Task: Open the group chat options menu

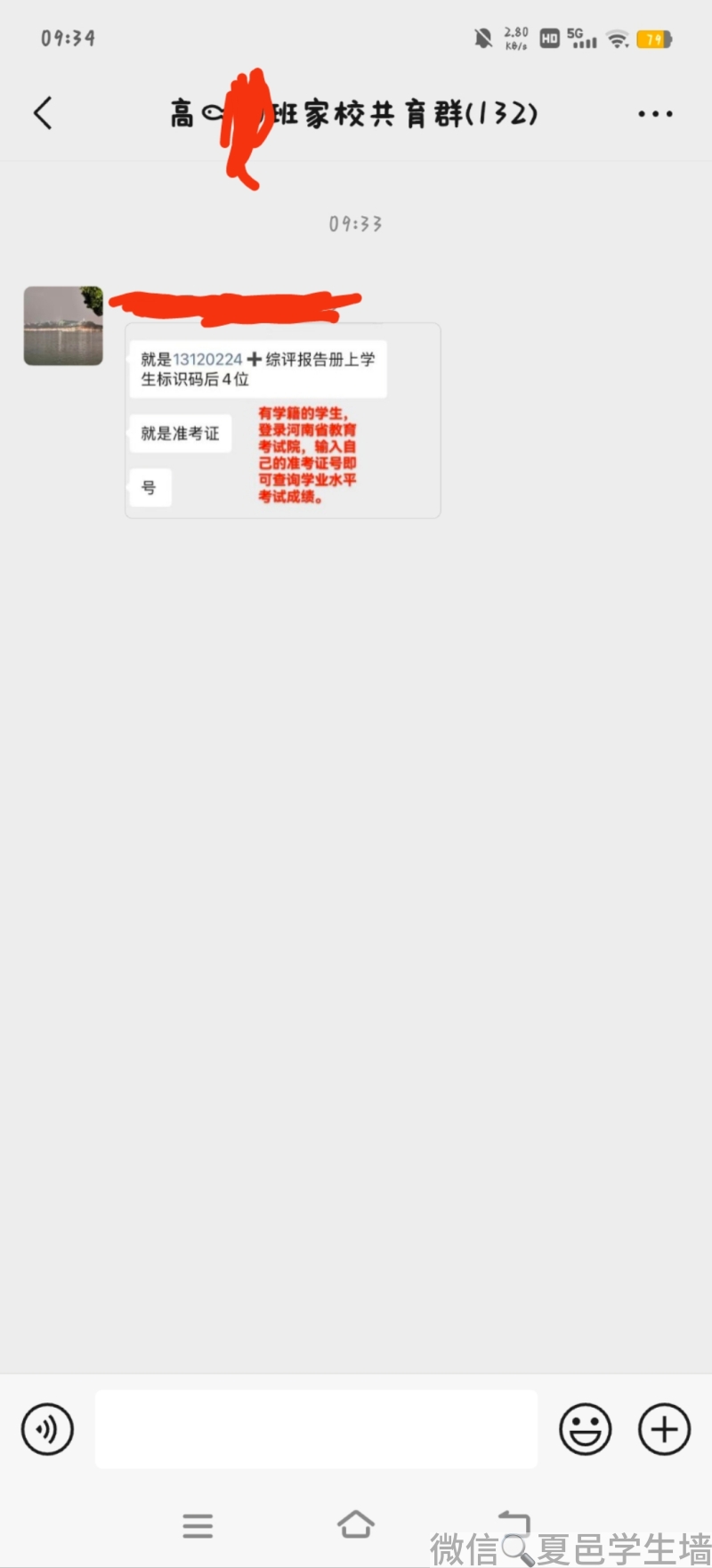Action: coord(655,114)
